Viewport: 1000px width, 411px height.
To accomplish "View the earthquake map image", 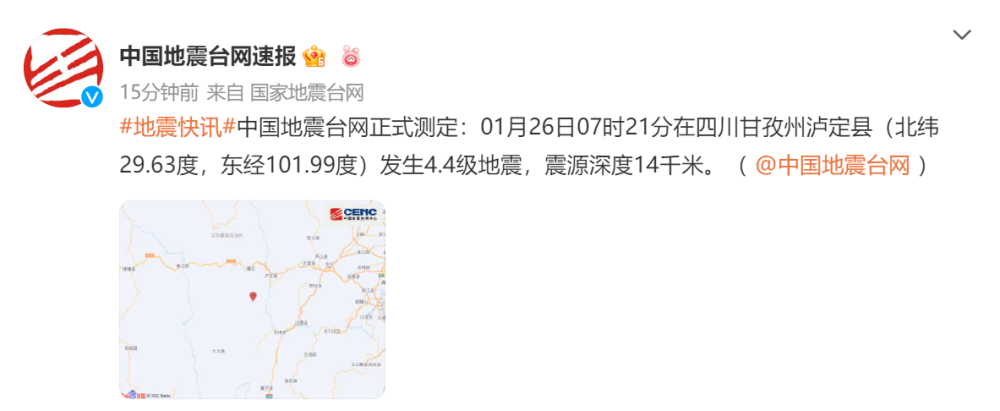I will (x=252, y=300).
